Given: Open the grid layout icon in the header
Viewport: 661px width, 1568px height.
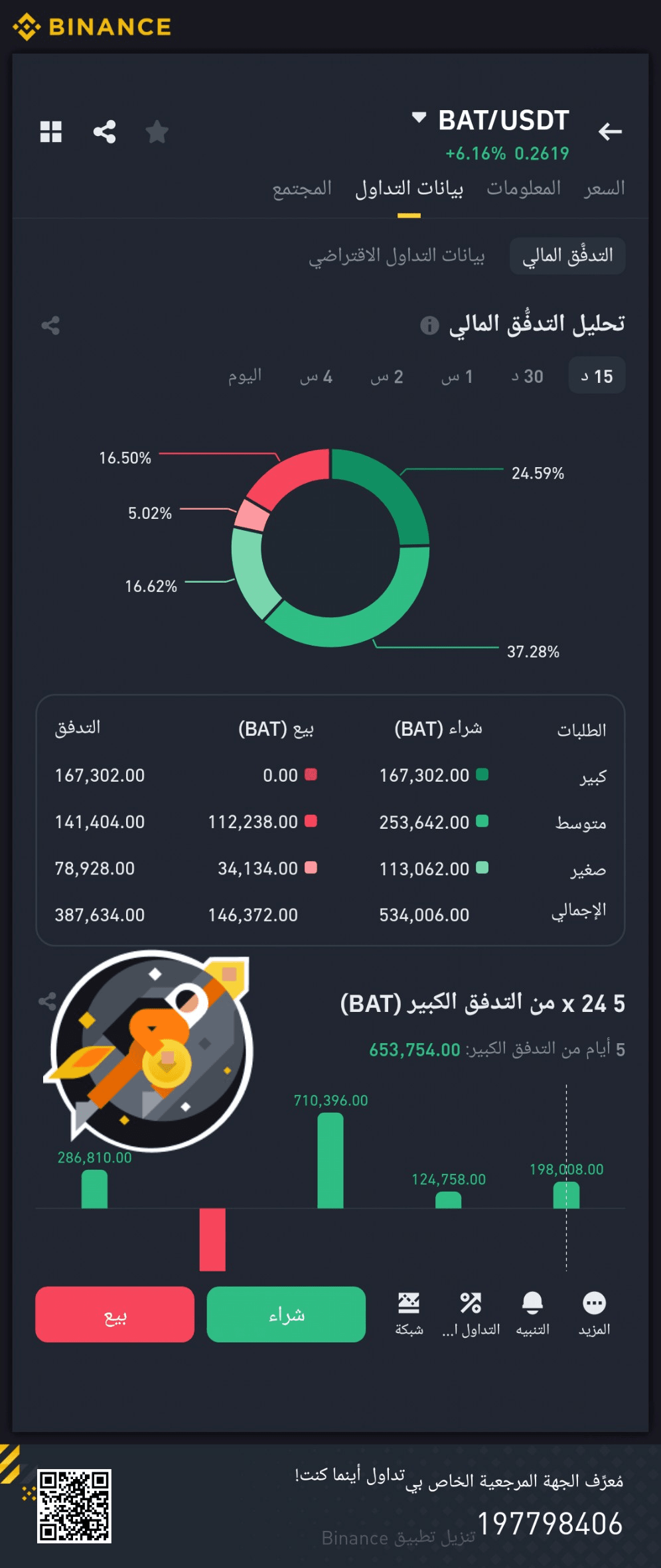Looking at the screenshot, I should click(51, 132).
